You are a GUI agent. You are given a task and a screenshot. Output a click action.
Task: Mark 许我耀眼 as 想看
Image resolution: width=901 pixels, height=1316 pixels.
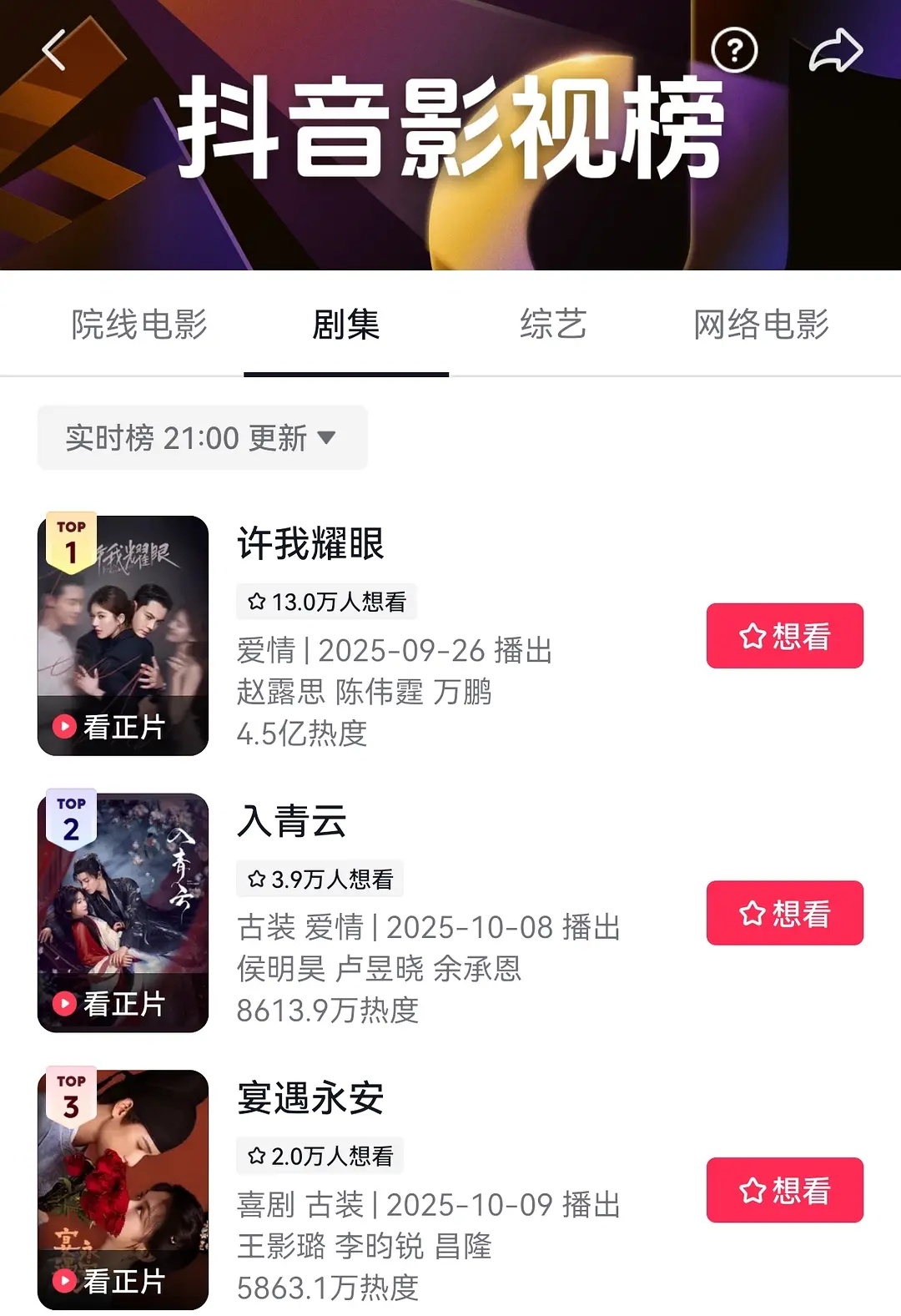point(785,636)
